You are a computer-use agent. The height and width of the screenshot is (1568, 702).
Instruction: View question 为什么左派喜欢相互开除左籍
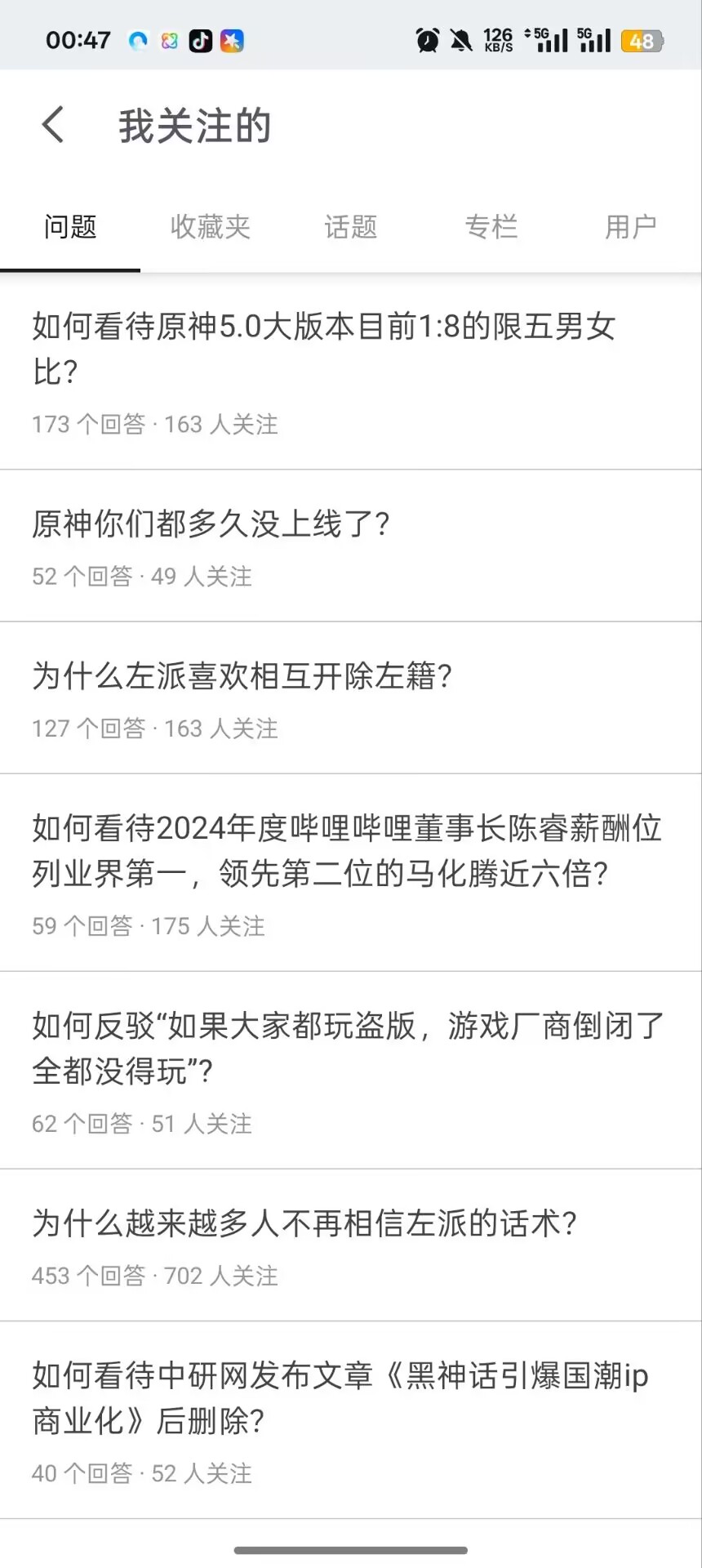coord(242,676)
